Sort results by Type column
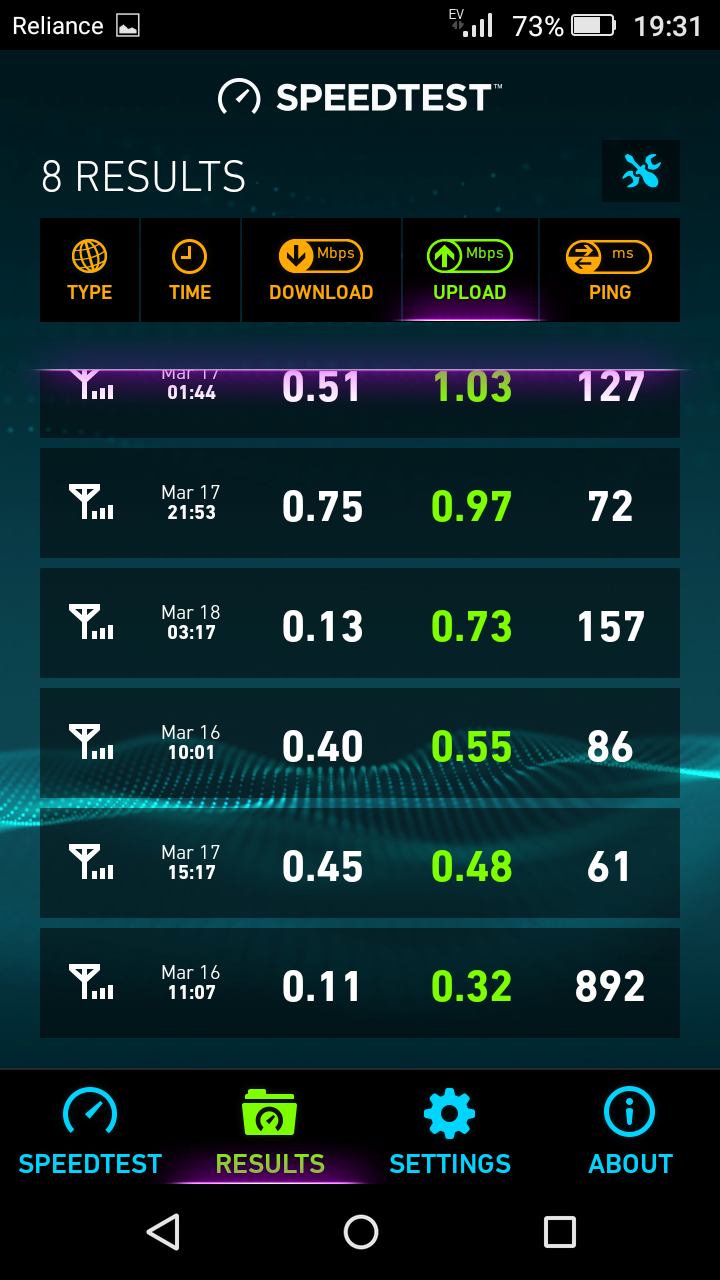 (x=90, y=271)
